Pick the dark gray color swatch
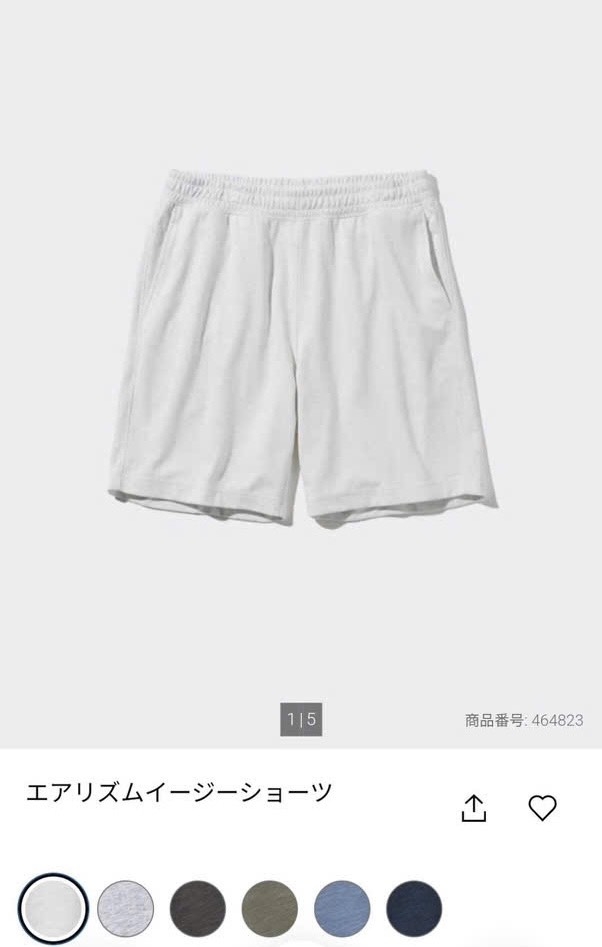602x947 pixels. pos(198,908)
